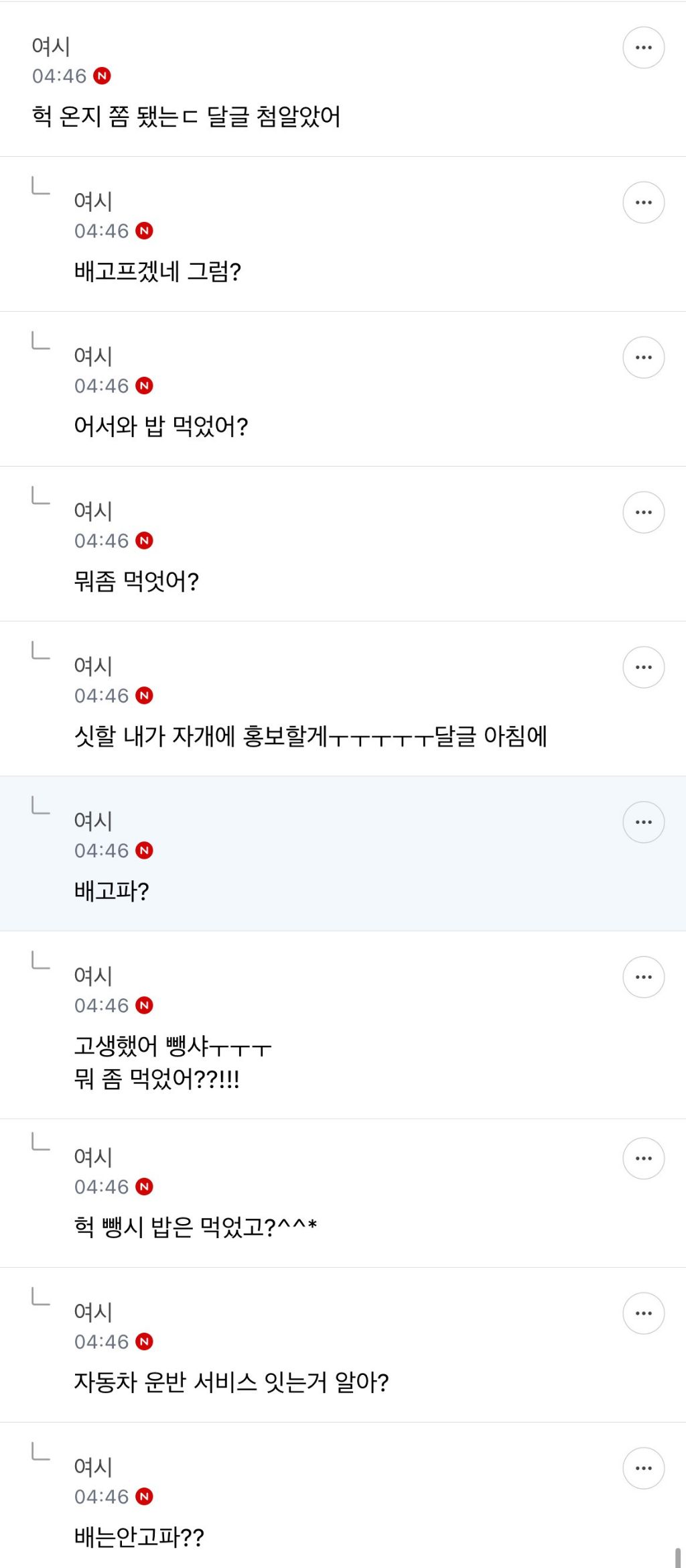This screenshot has width=686, height=1568.
Task: Open more menu on reply '배고프겠네 그럼?'
Action: point(643,202)
